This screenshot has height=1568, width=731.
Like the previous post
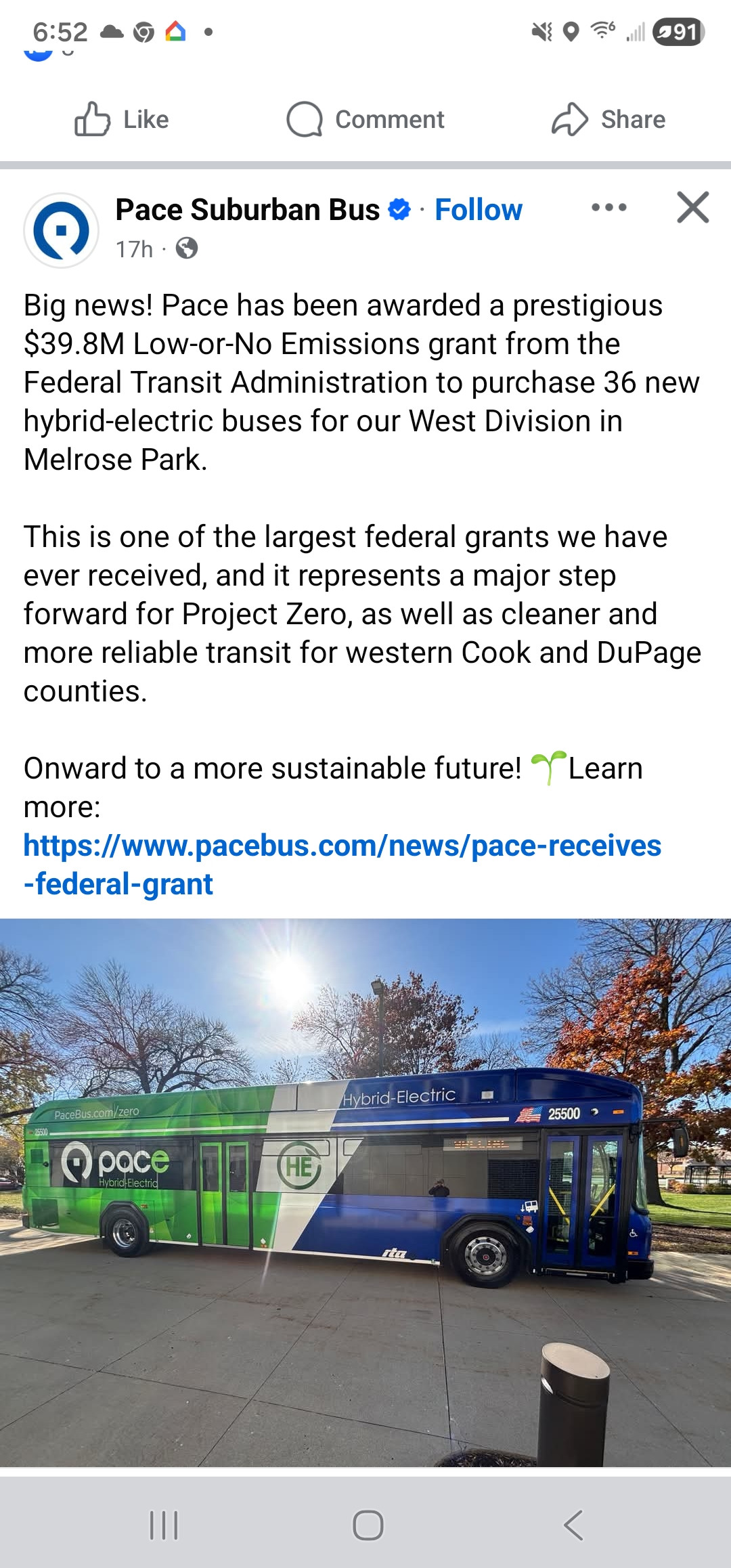point(122,120)
